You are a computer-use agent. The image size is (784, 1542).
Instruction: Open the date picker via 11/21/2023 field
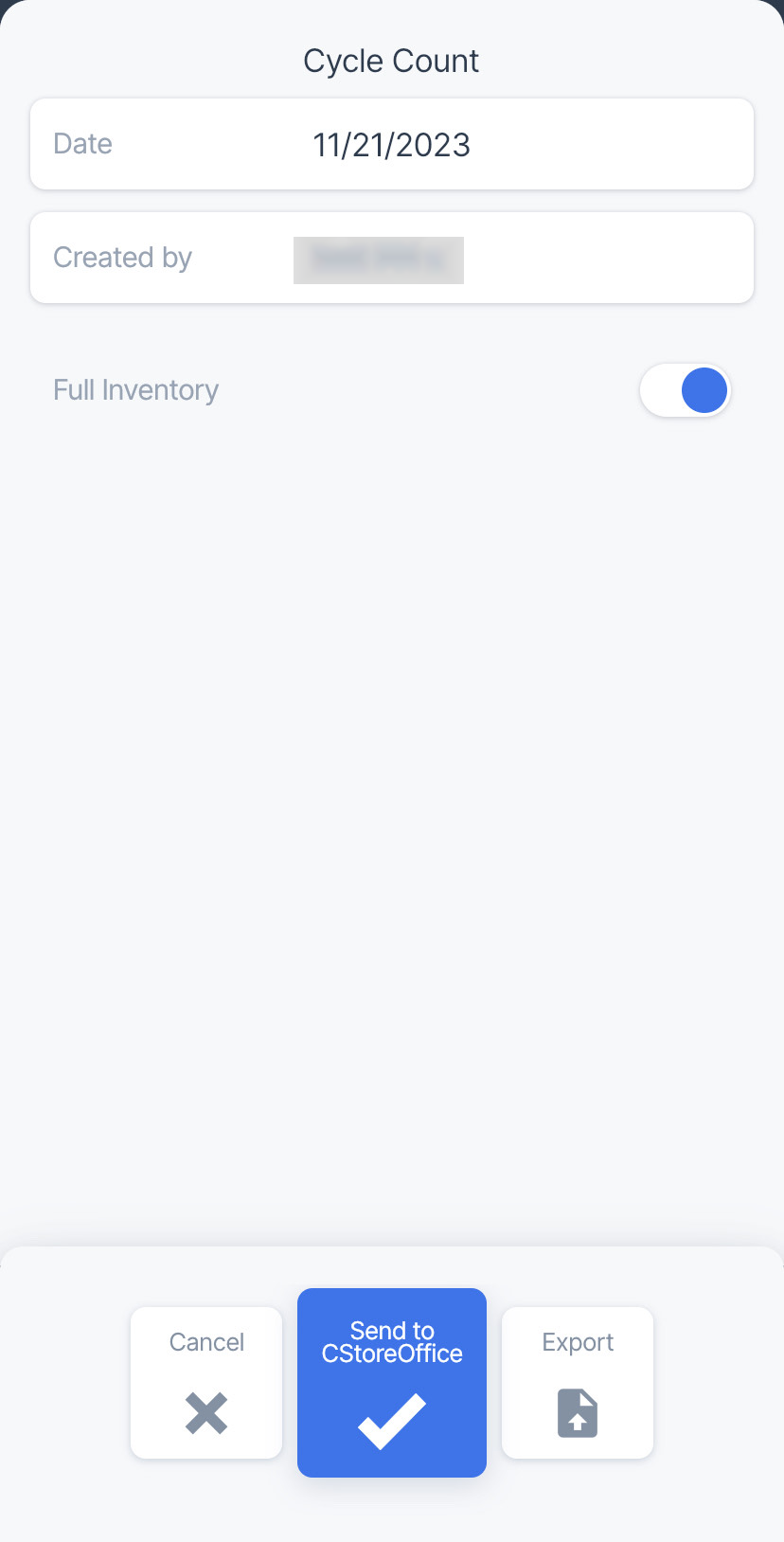click(x=391, y=144)
